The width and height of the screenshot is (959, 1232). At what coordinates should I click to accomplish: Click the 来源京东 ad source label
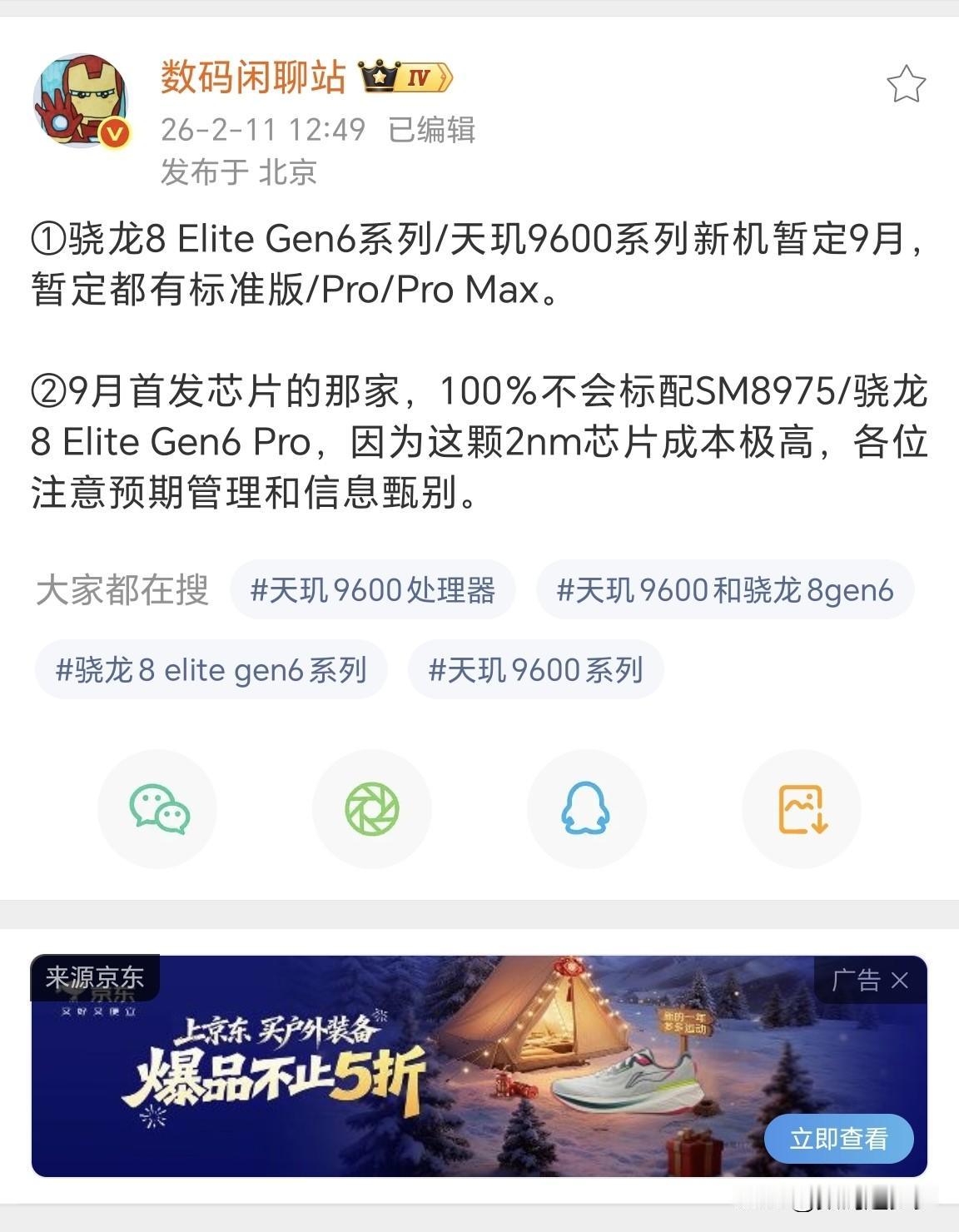(x=96, y=981)
